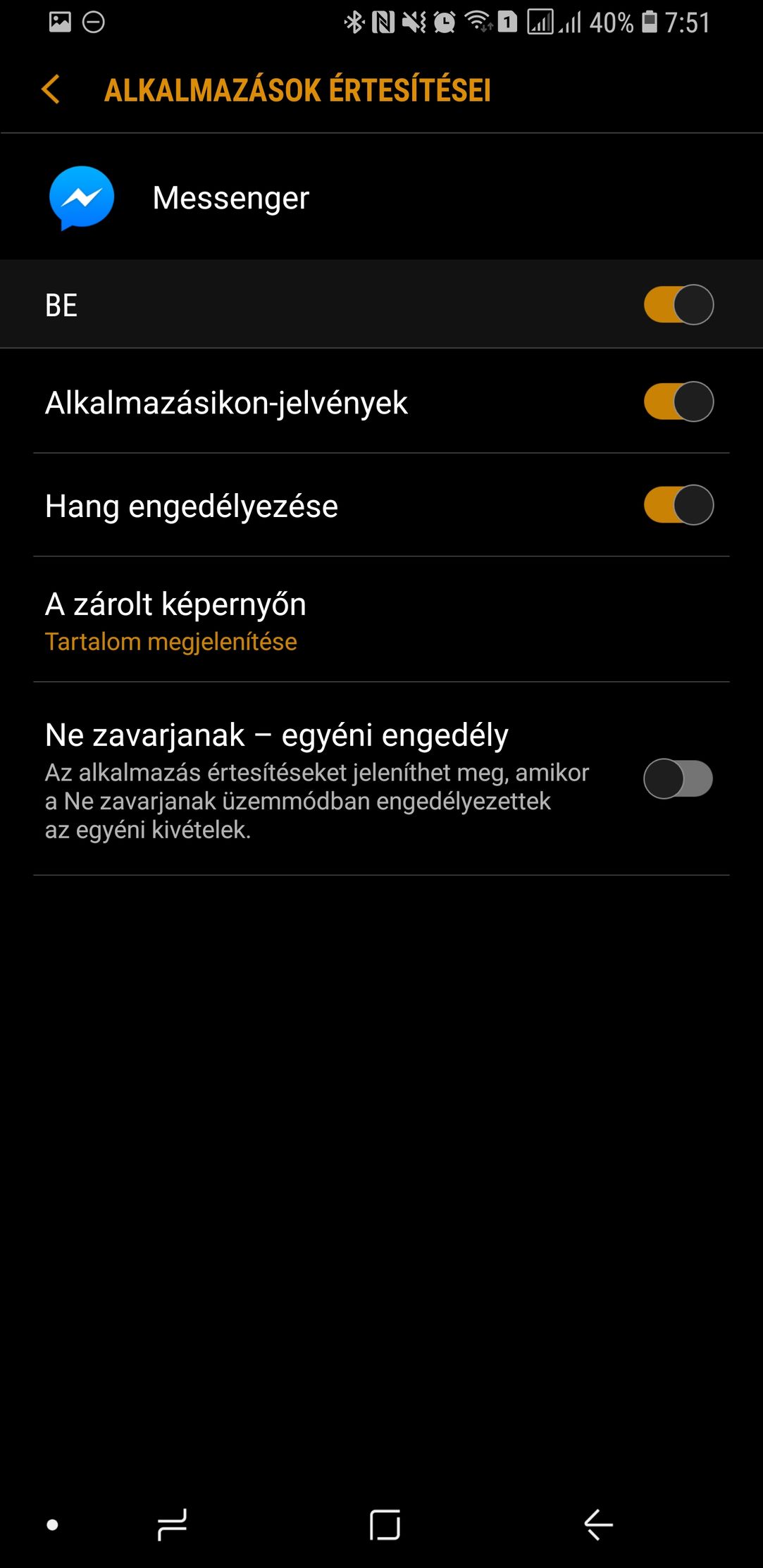Open A zárolt képernyőn setting
The image size is (763, 1568).
[x=381, y=620]
